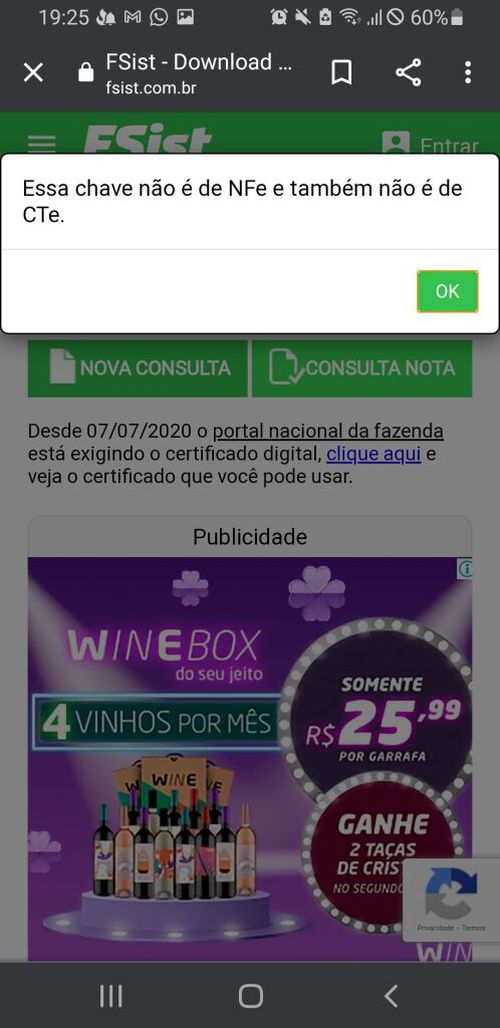Follow the clique aqui link
Screen dimensions: 500x1028
[x=374, y=454]
